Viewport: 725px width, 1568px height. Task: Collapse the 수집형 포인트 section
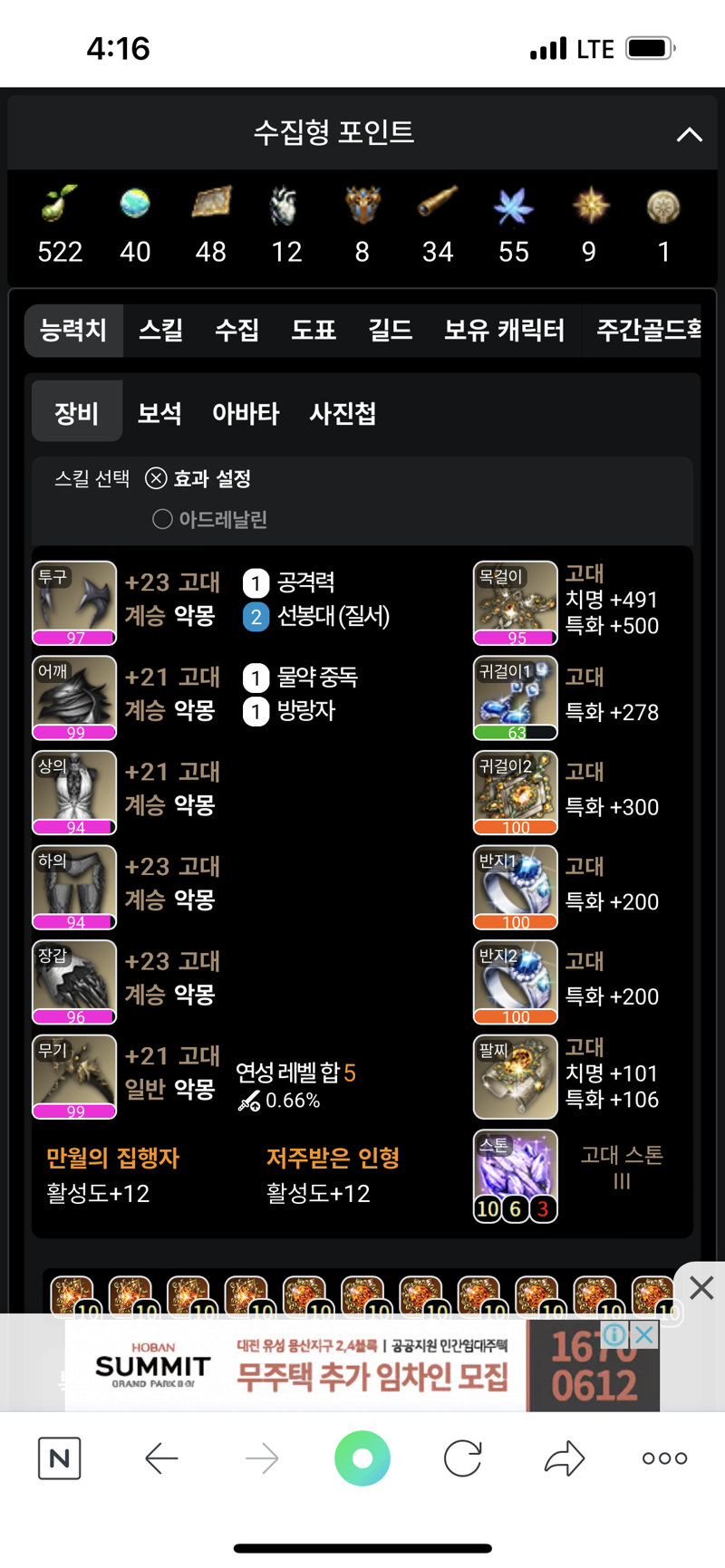click(x=689, y=134)
